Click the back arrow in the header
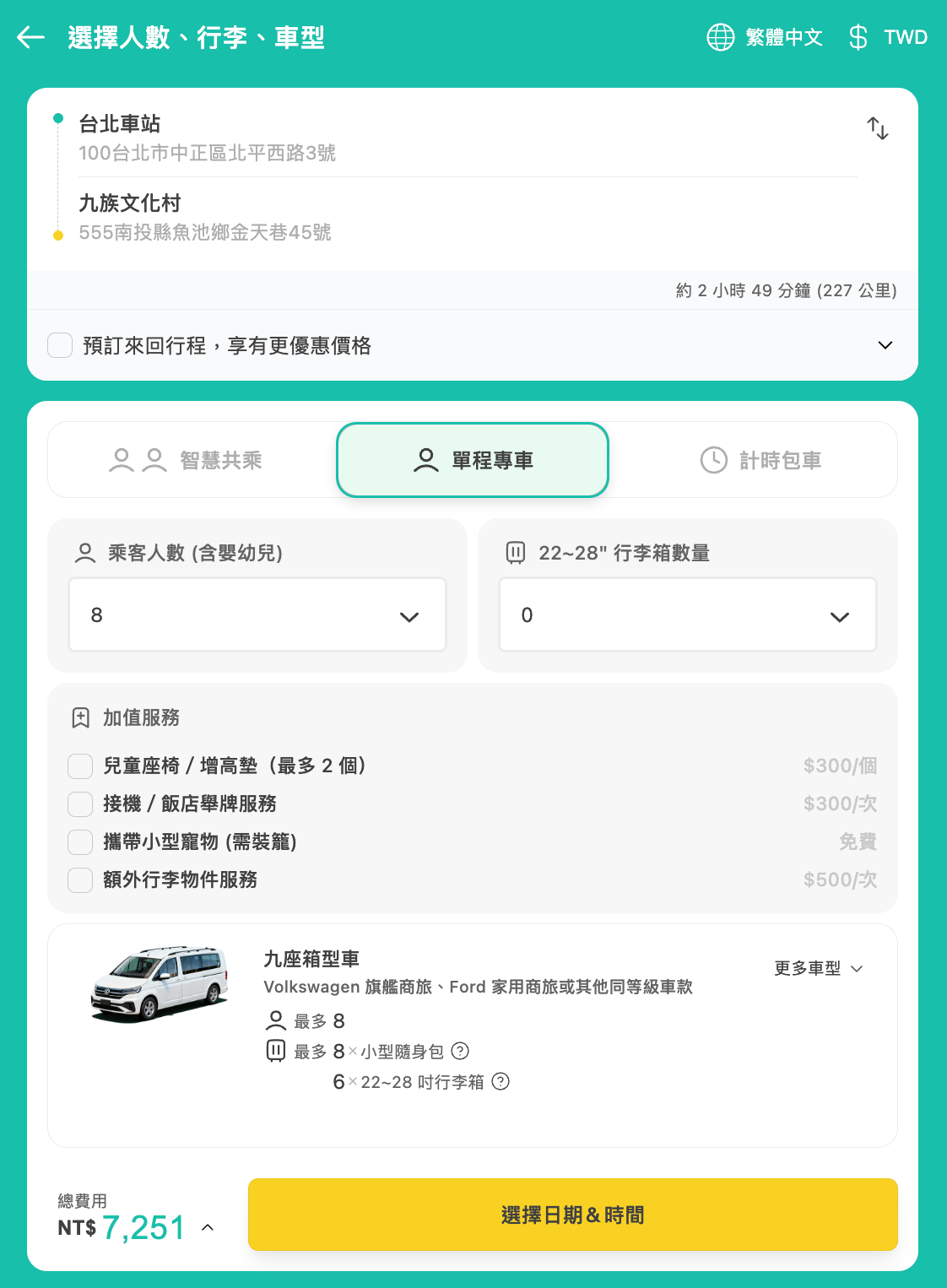 point(30,37)
